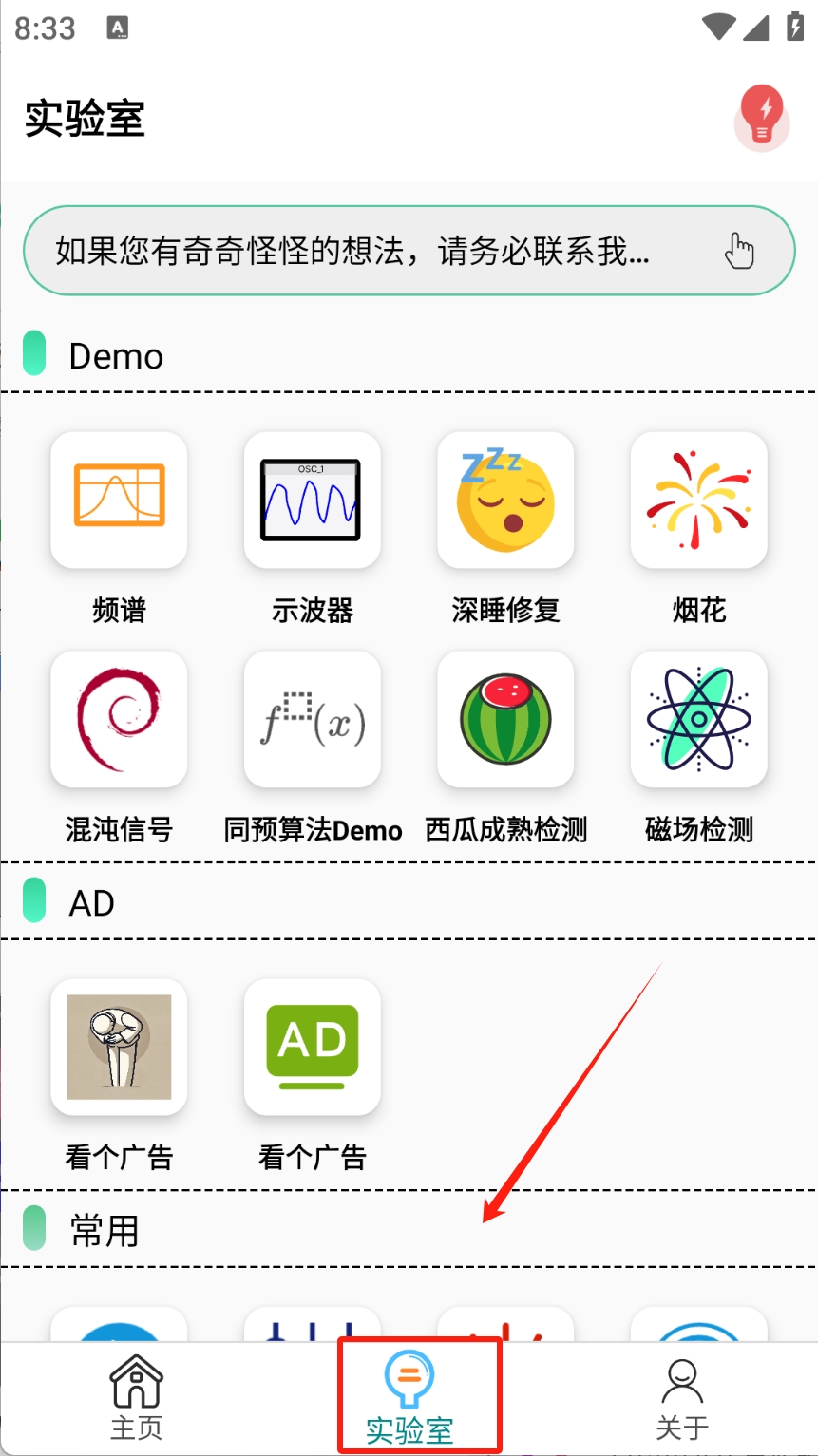Tap the red lightbulb icon
The height and width of the screenshot is (1456, 818).
coord(762,119)
